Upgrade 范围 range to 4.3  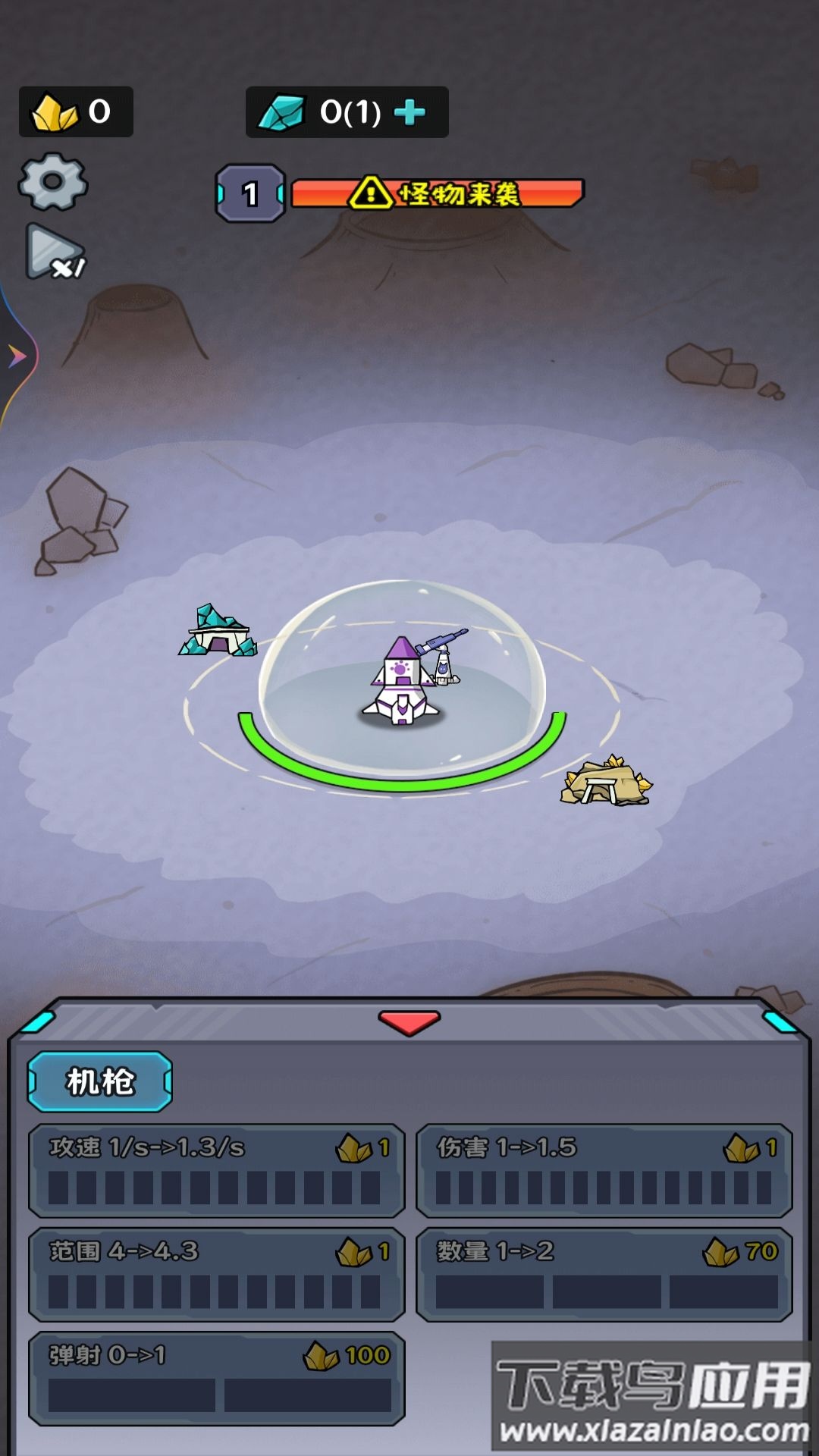point(217,1274)
